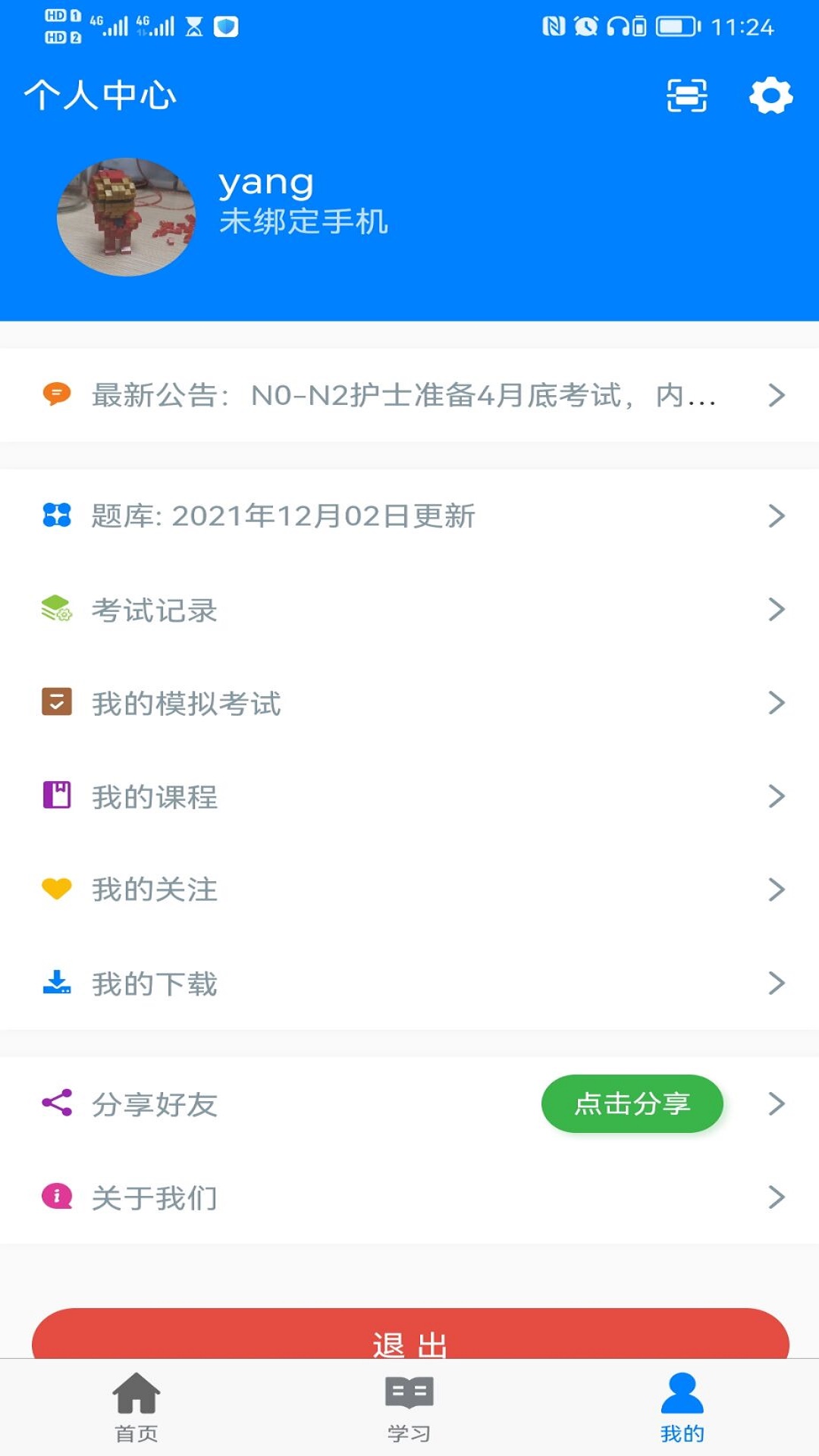Expand the 我的关注 chevron
The image size is (819, 1456).
(775, 890)
